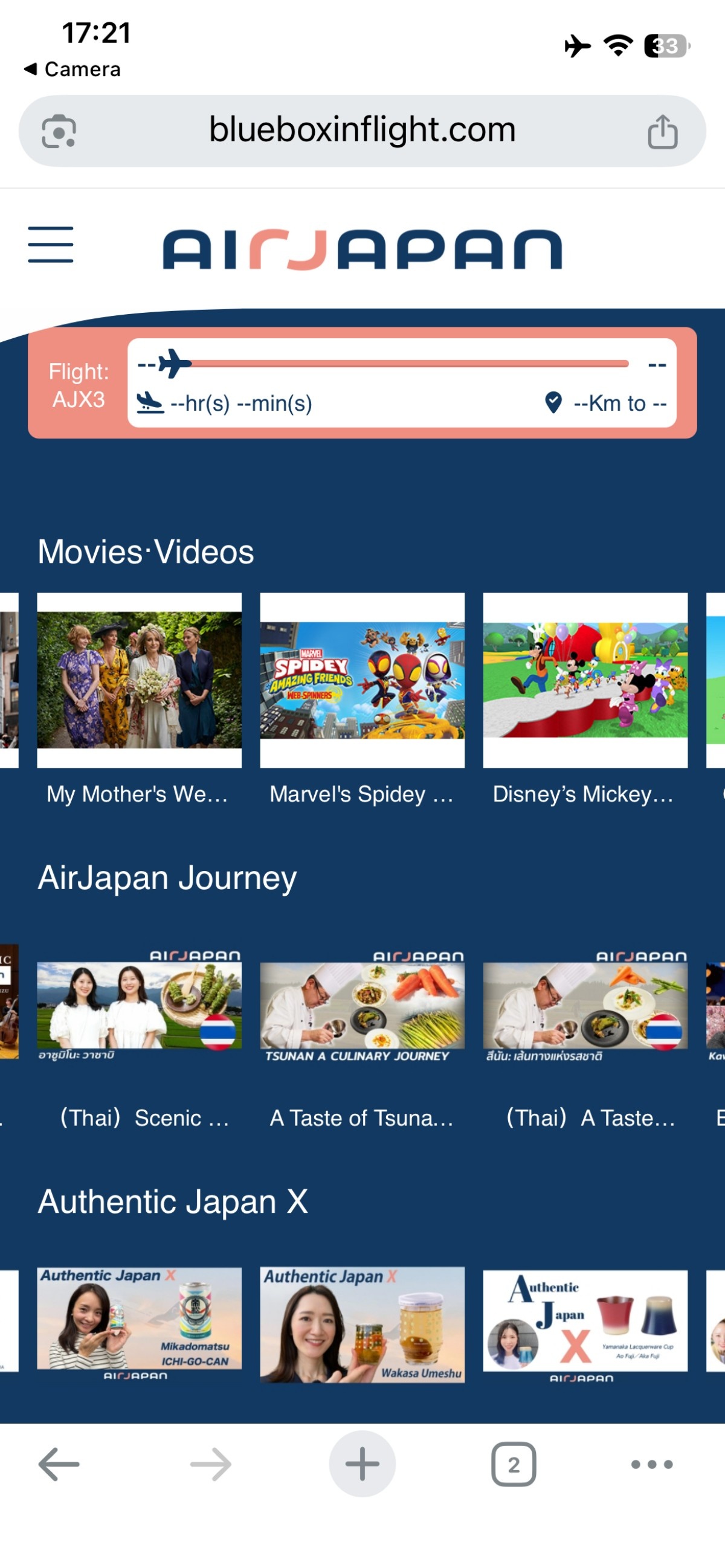Share this page from the address bar

coord(662,132)
